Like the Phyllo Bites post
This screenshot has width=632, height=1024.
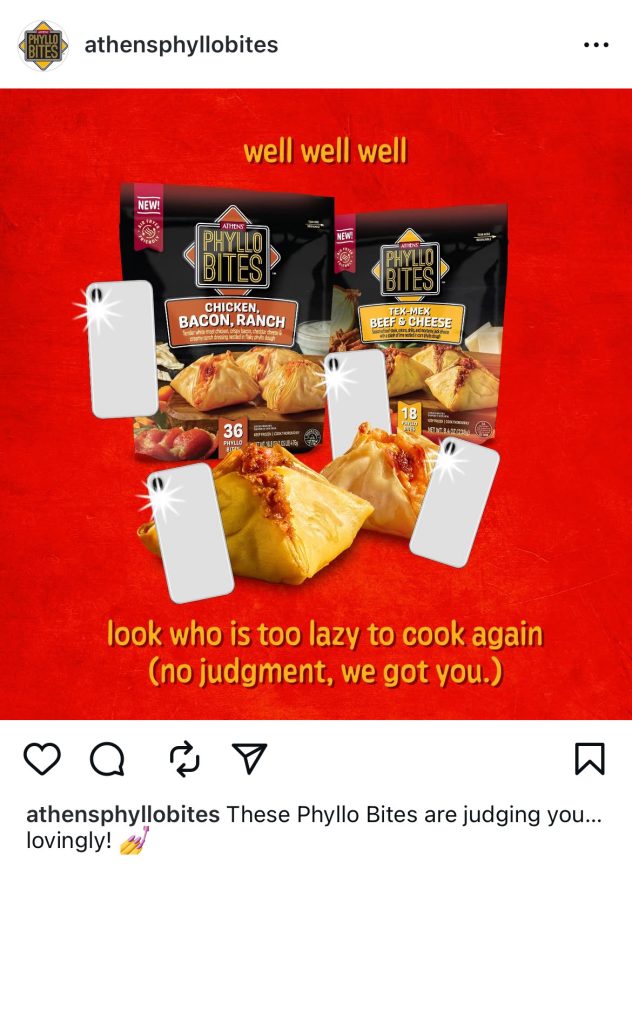(42, 760)
